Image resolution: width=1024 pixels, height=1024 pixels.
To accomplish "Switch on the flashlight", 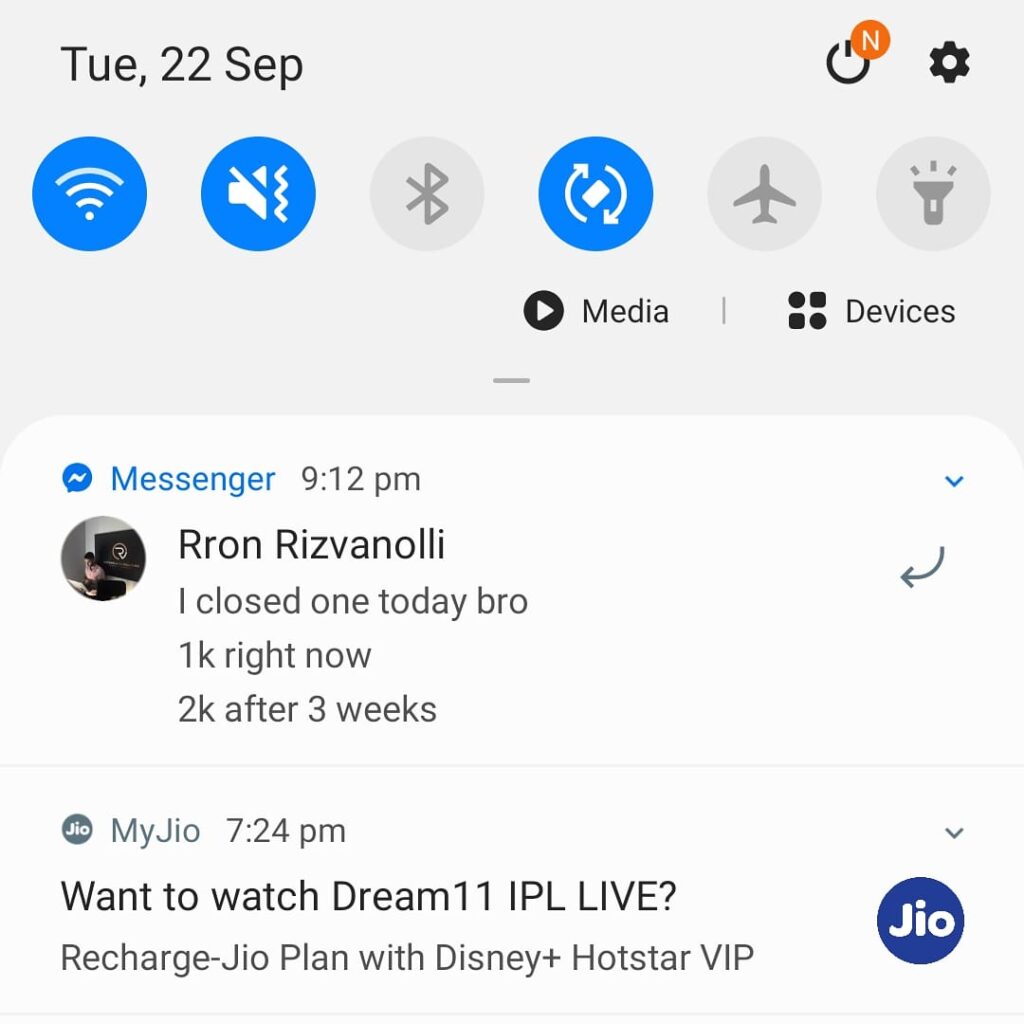I will point(932,193).
